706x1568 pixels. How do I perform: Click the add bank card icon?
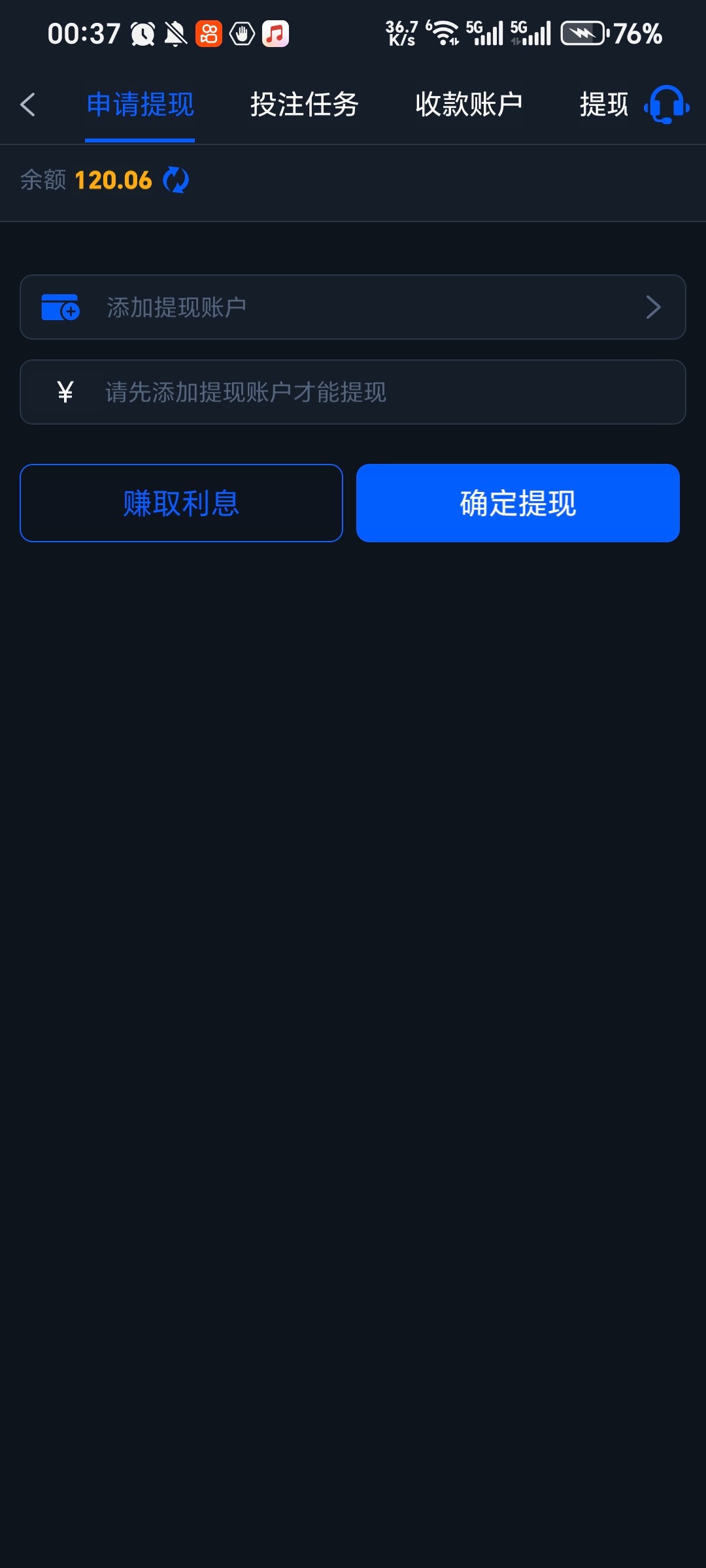point(60,307)
